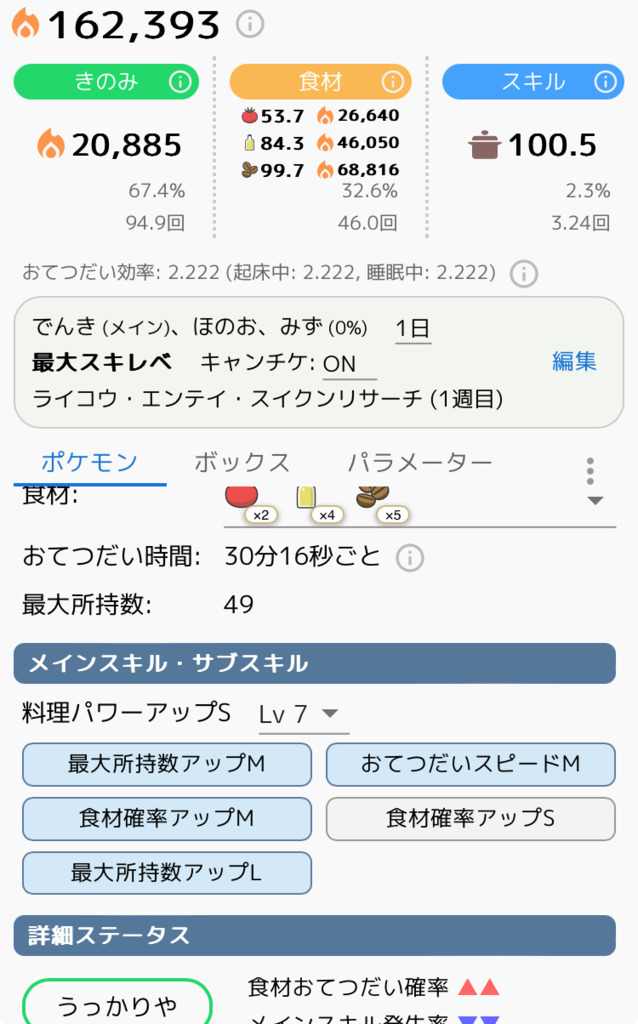This screenshot has width=638, height=1024.
Task: Open the three-dot overflow menu
Action: [x=591, y=471]
